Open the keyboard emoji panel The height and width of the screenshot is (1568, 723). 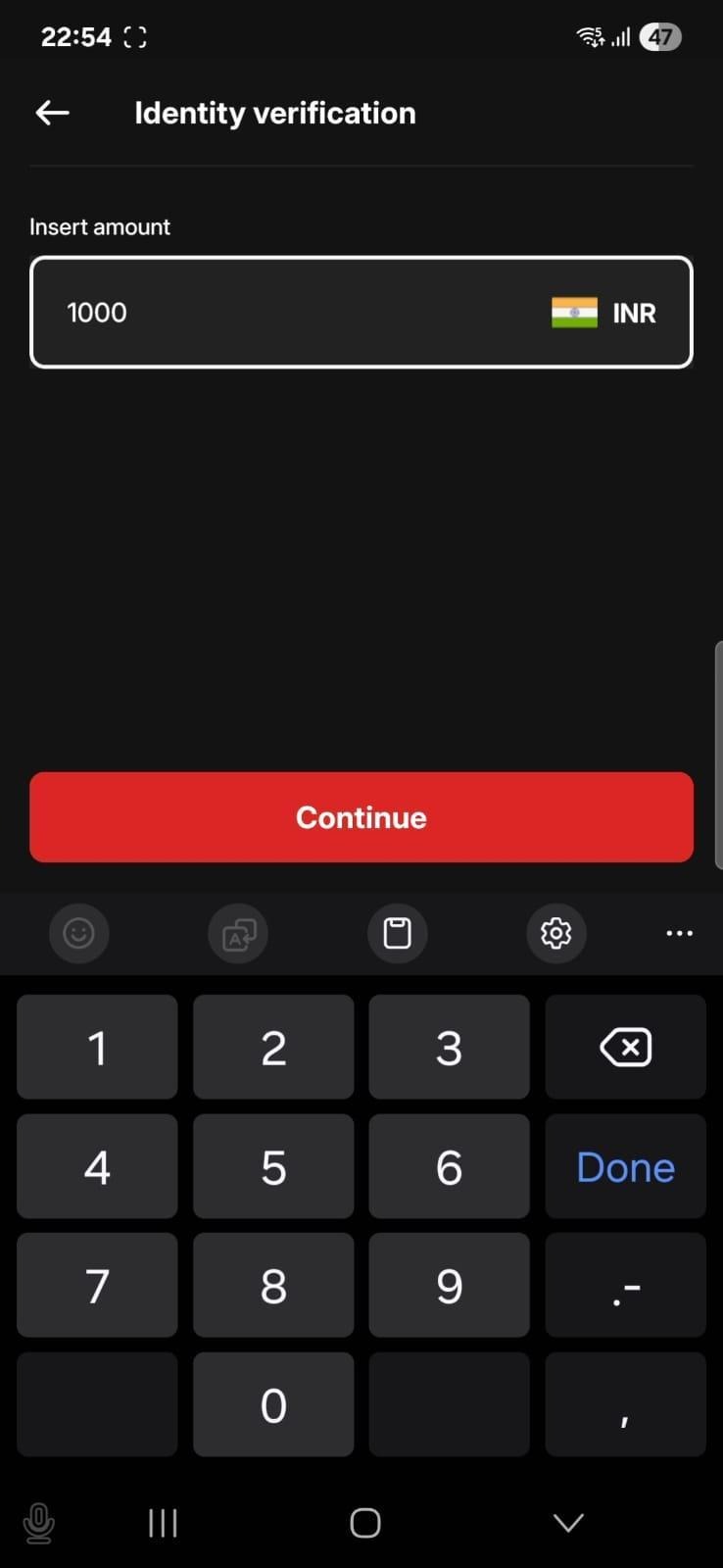click(78, 933)
